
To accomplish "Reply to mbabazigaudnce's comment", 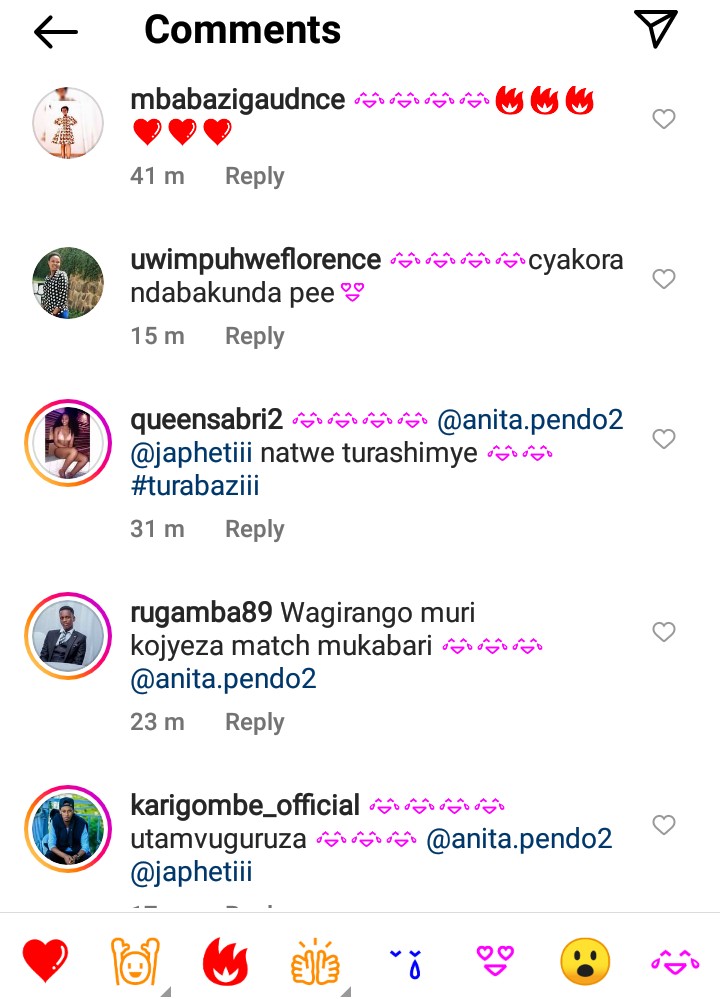I will [x=254, y=176].
